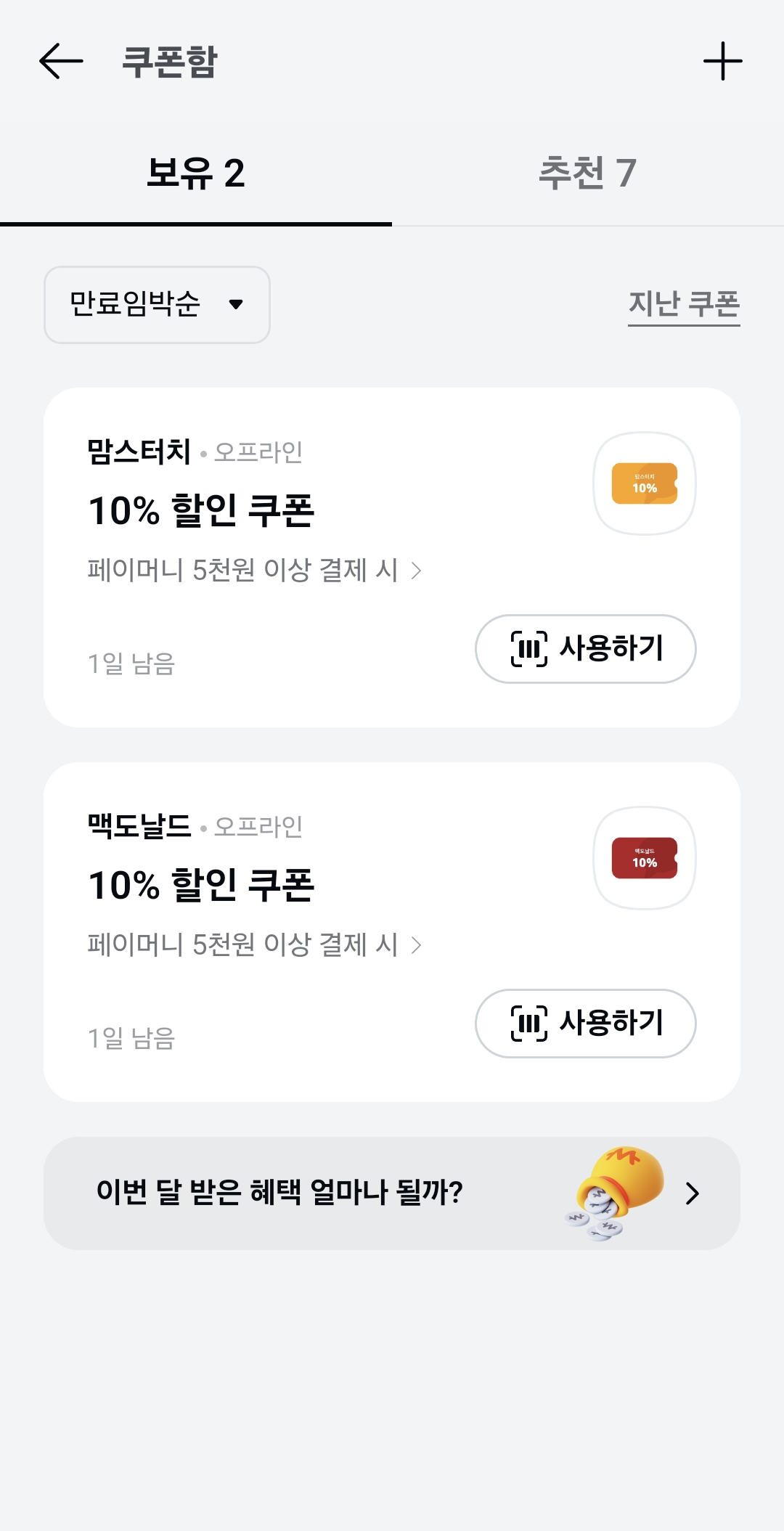The width and height of the screenshot is (784, 1531).
Task: Add a coupon with the plus icon
Action: (722, 61)
